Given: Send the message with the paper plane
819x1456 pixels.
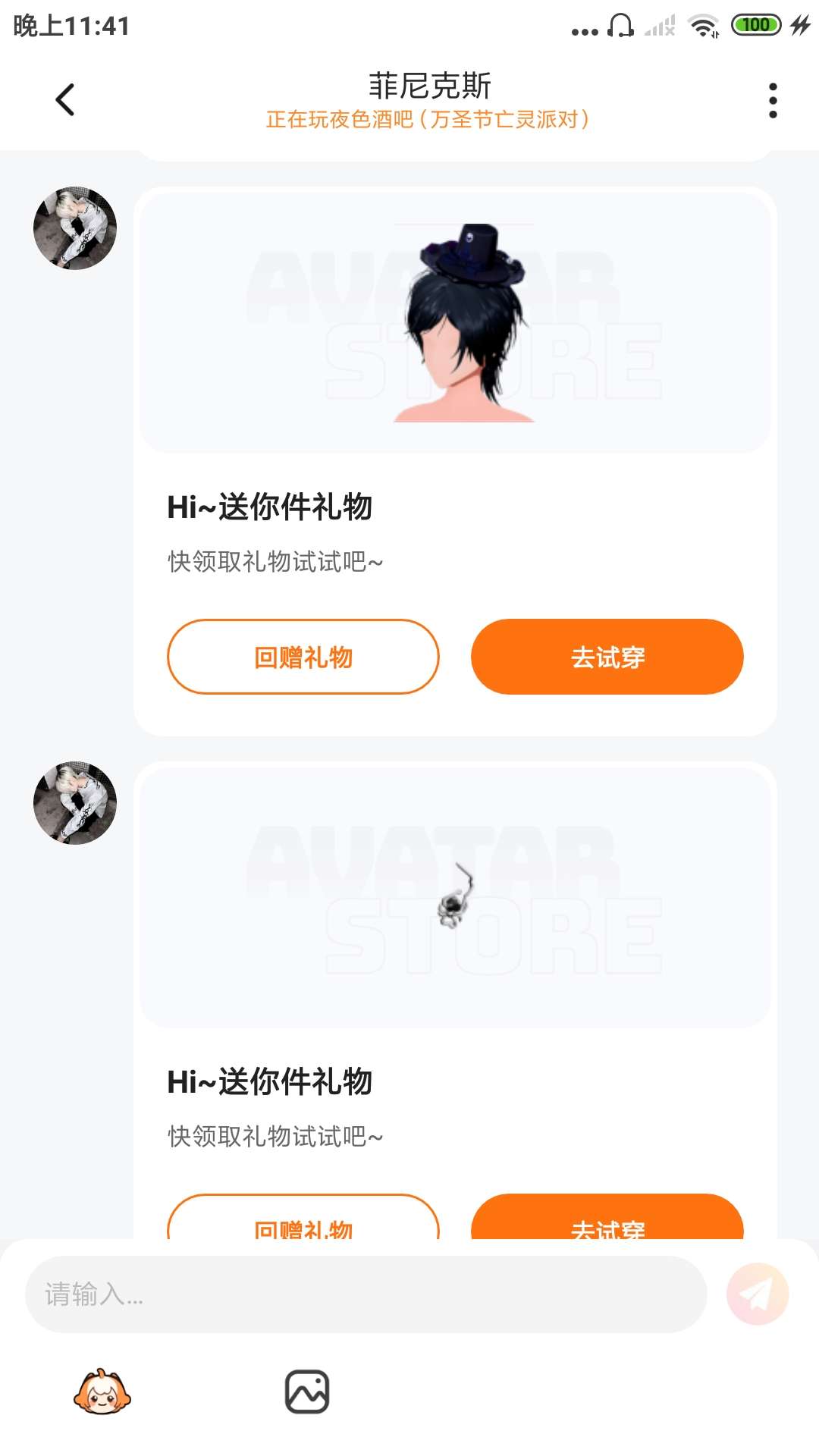Looking at the screenshot, I should 757,1294.
